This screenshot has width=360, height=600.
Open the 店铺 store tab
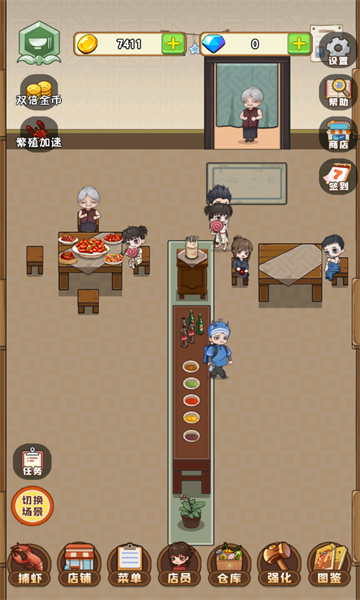[79, 565]
